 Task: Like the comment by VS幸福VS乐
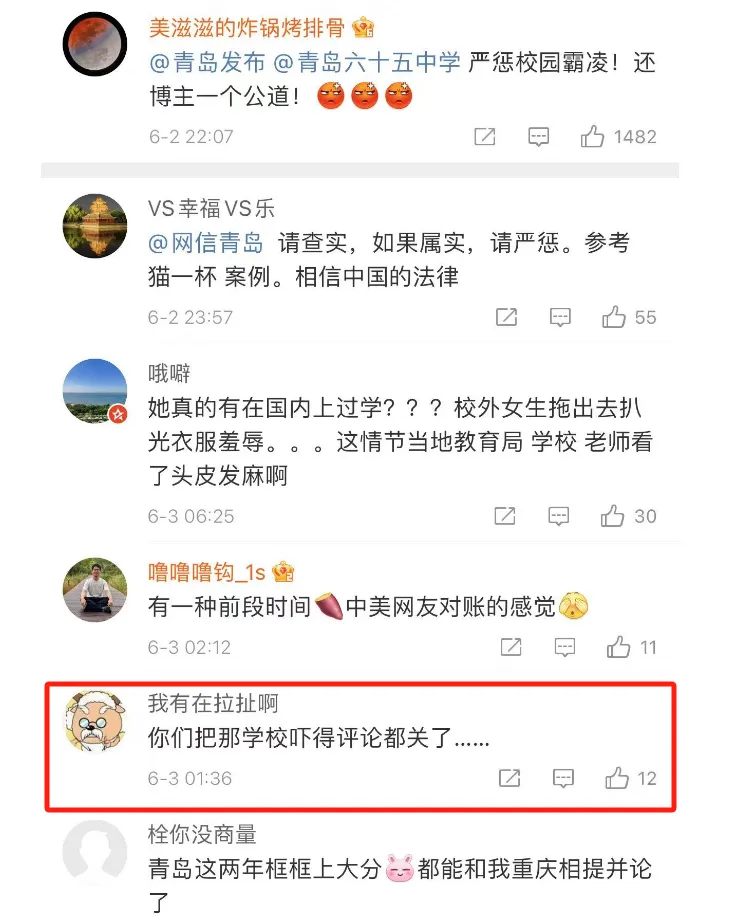[614, 317]
